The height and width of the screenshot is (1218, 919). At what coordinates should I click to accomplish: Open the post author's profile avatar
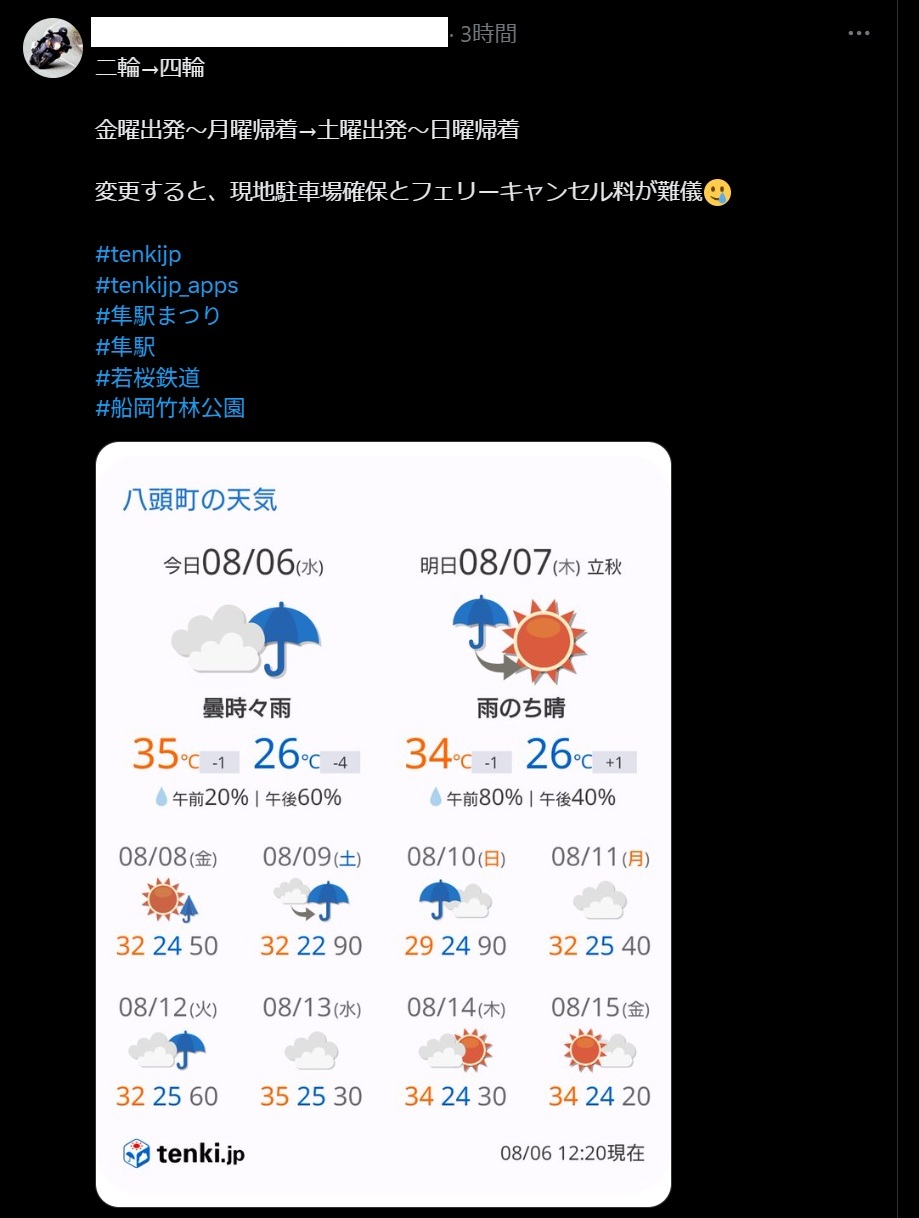(x=53, y=47)
